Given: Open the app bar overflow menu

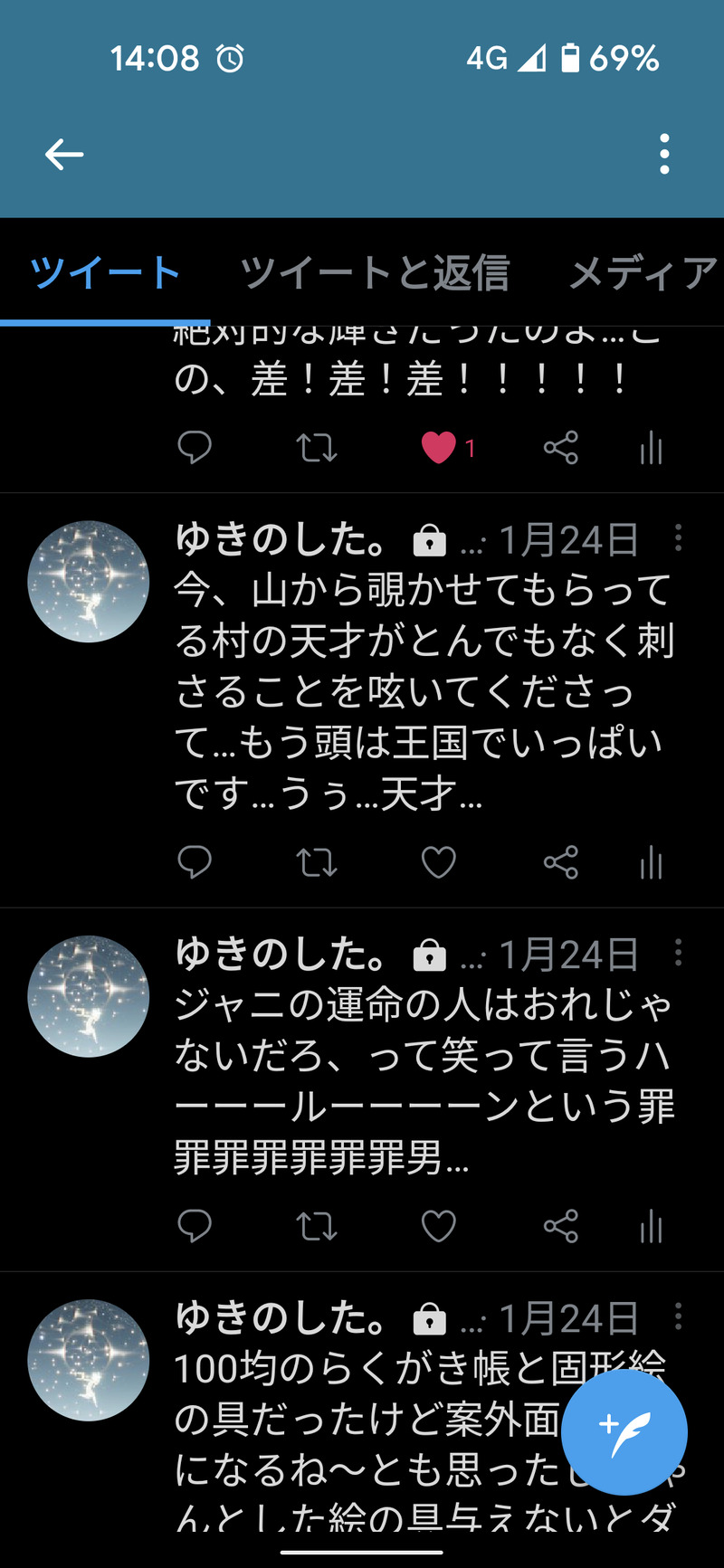Looking at the screenshot, I should coord(664,155).
